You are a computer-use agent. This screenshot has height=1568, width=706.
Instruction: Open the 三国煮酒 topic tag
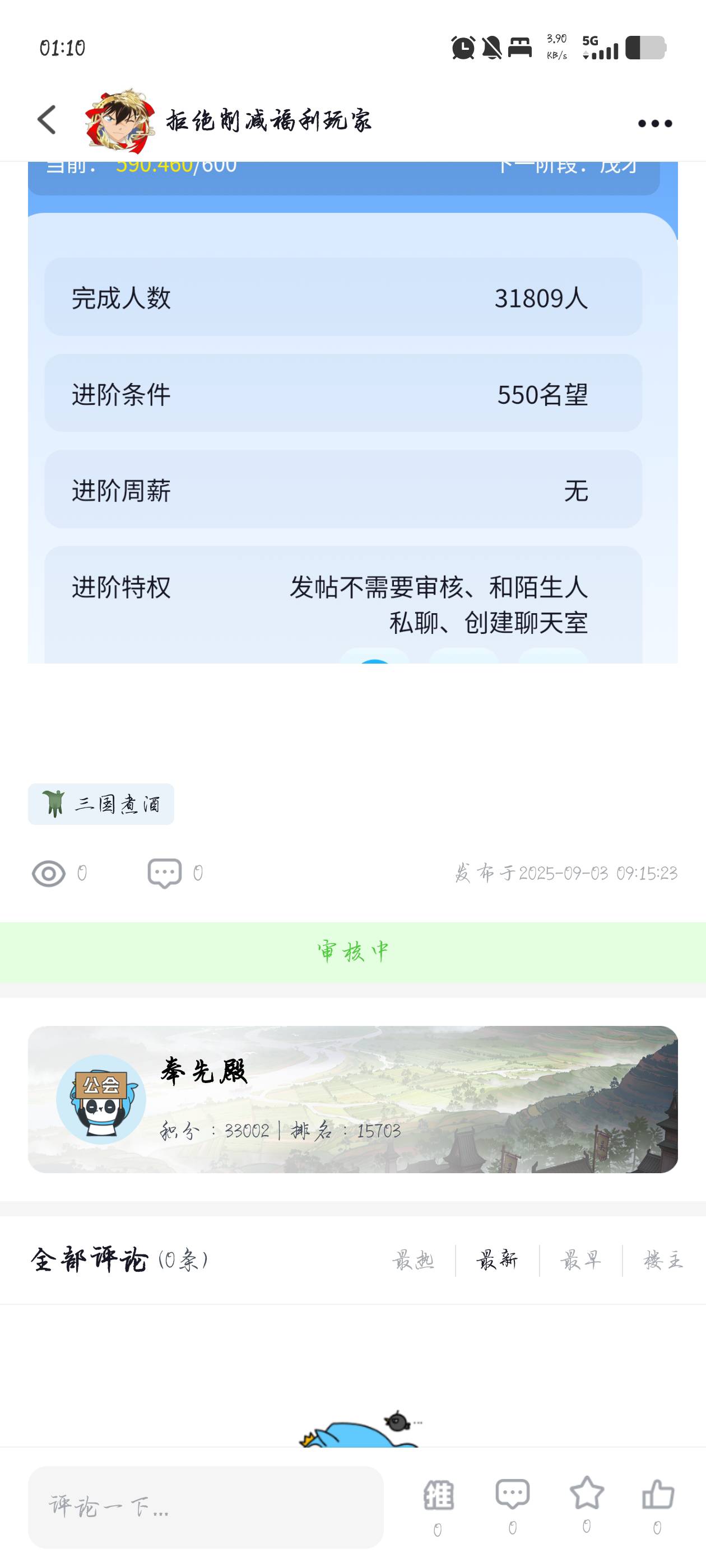[101, 804]
